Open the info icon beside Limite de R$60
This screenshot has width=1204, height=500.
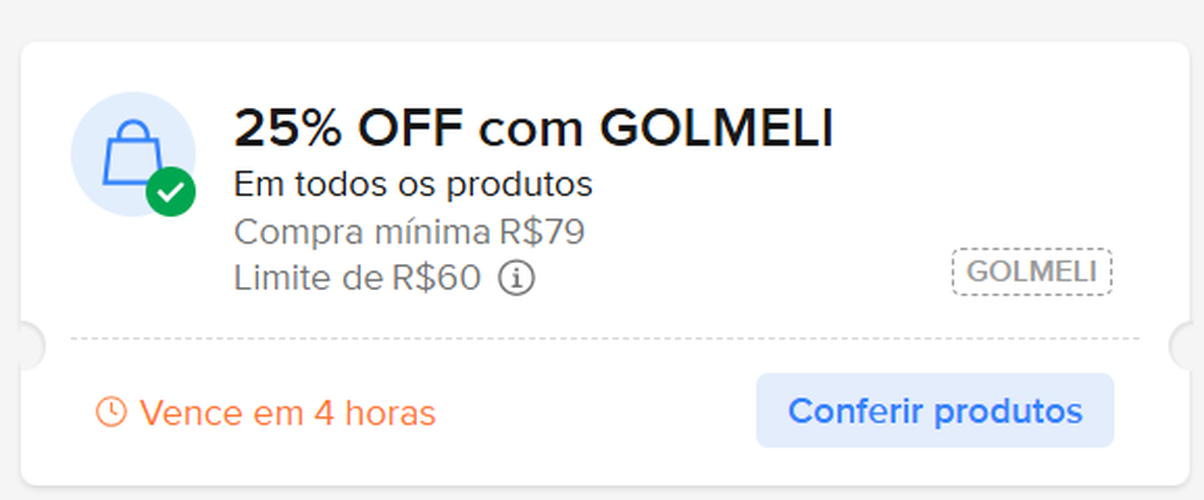517,278
